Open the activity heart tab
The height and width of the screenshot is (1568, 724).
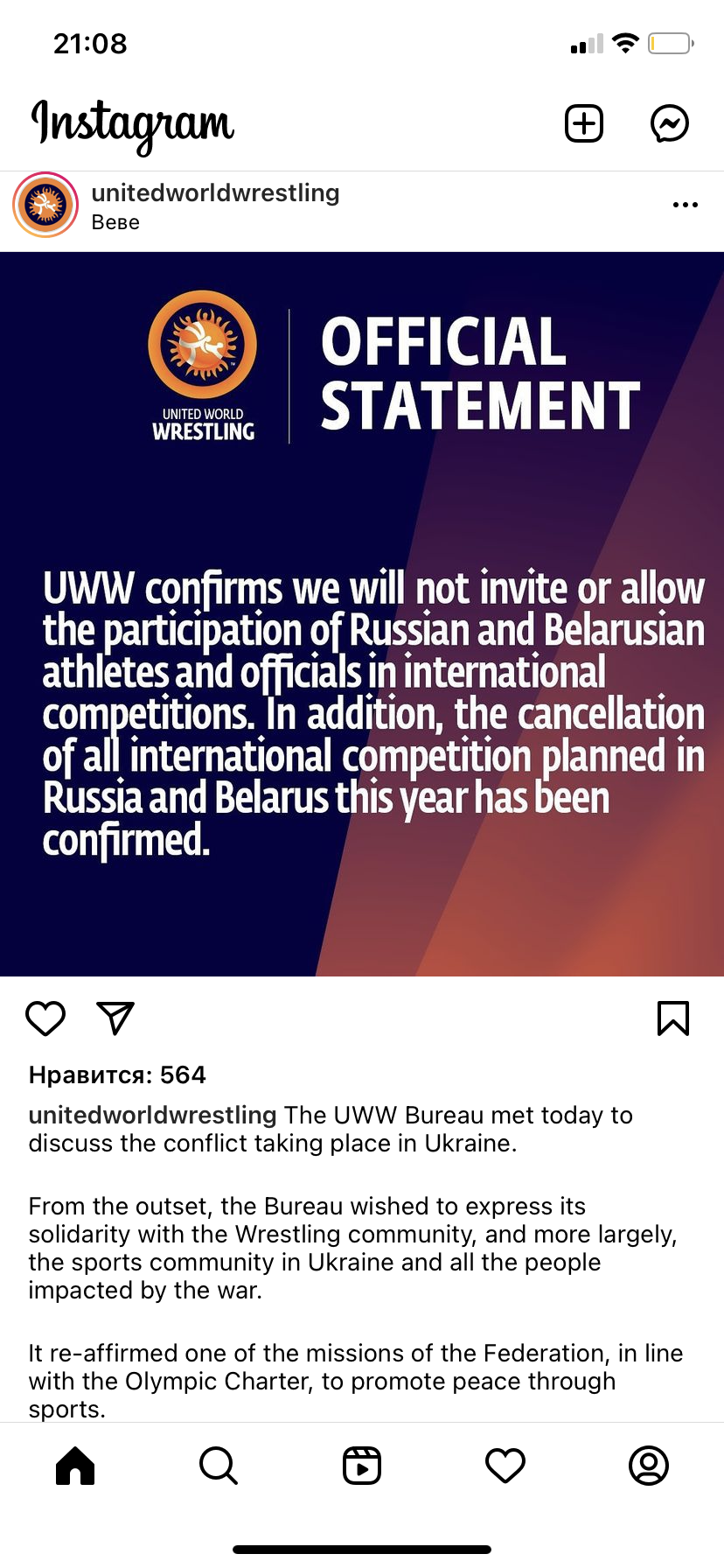505,1466
